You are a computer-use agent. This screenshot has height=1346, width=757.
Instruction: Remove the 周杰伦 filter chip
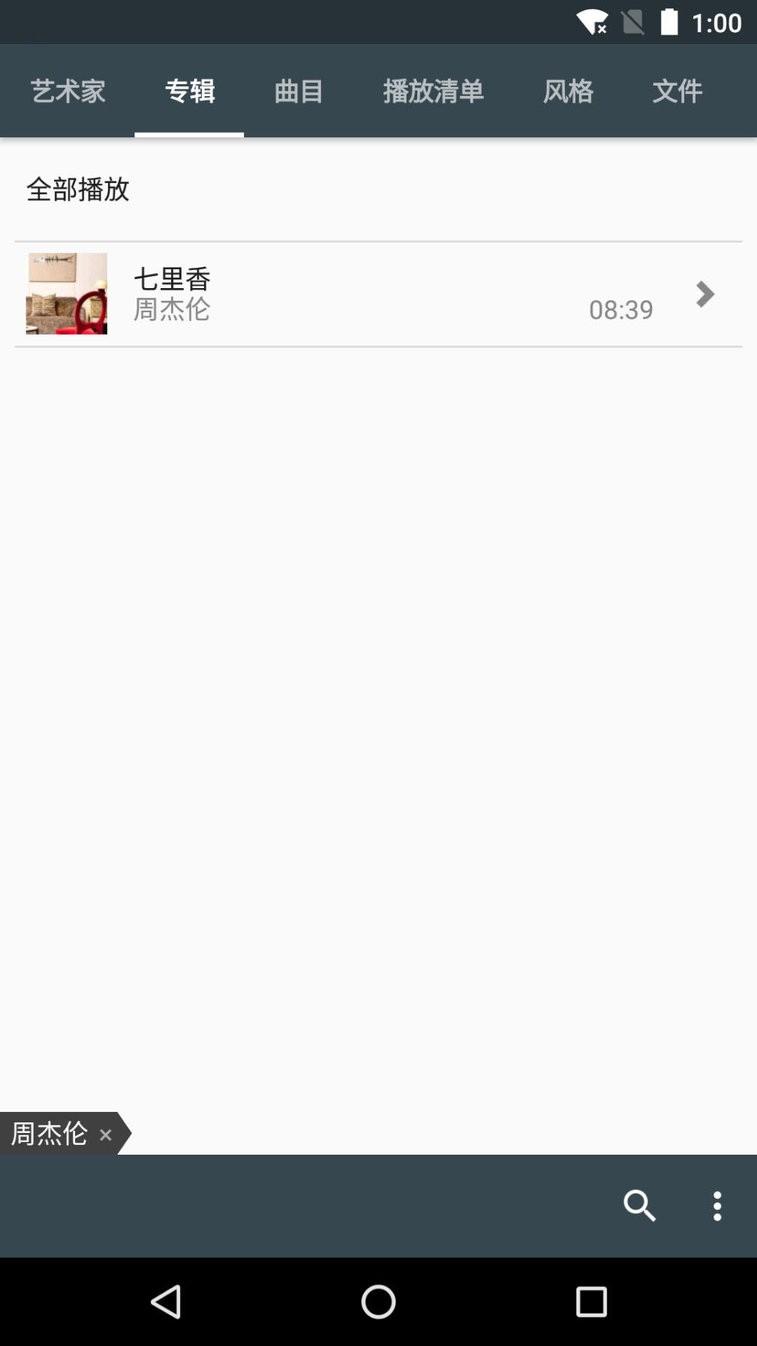point(105,1134)
